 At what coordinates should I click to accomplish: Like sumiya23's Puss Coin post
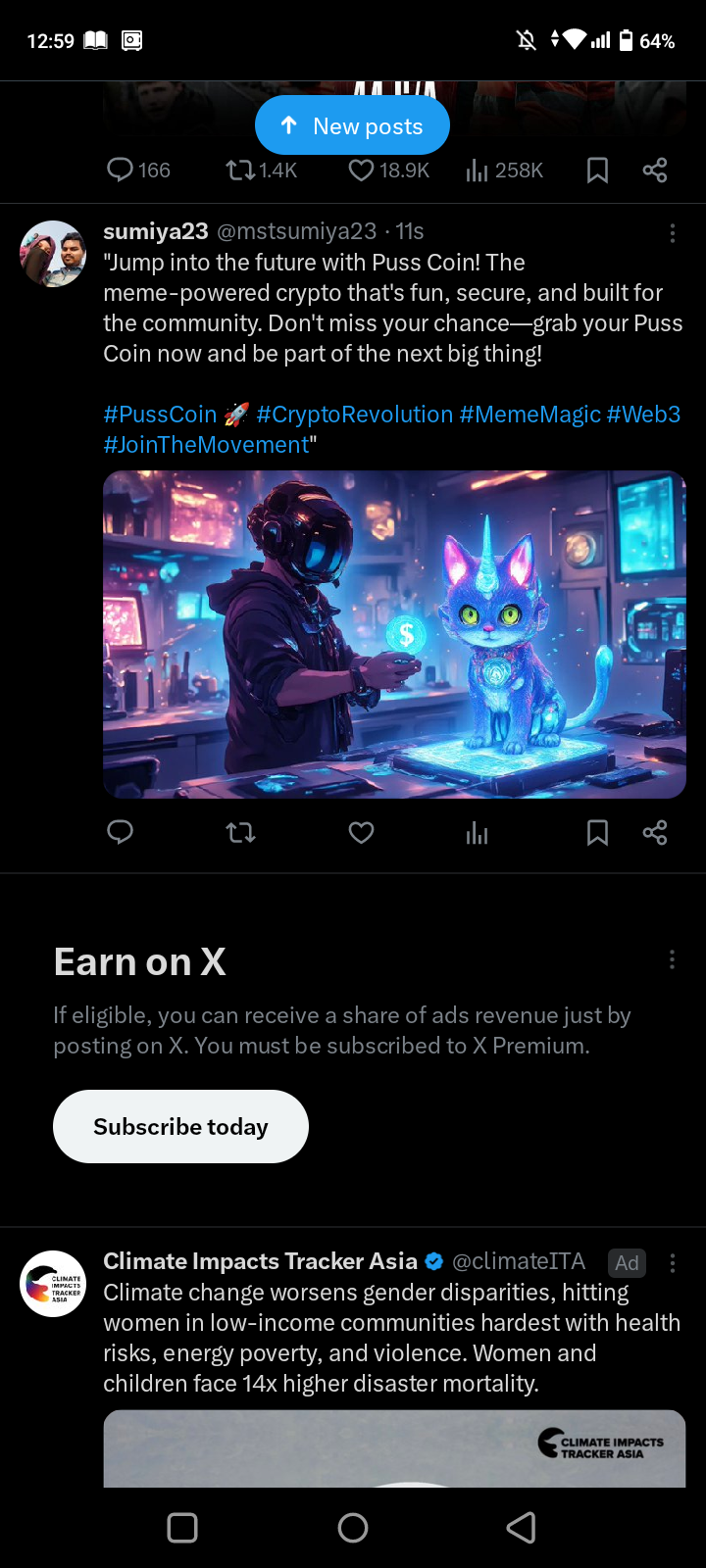point(361,833)
